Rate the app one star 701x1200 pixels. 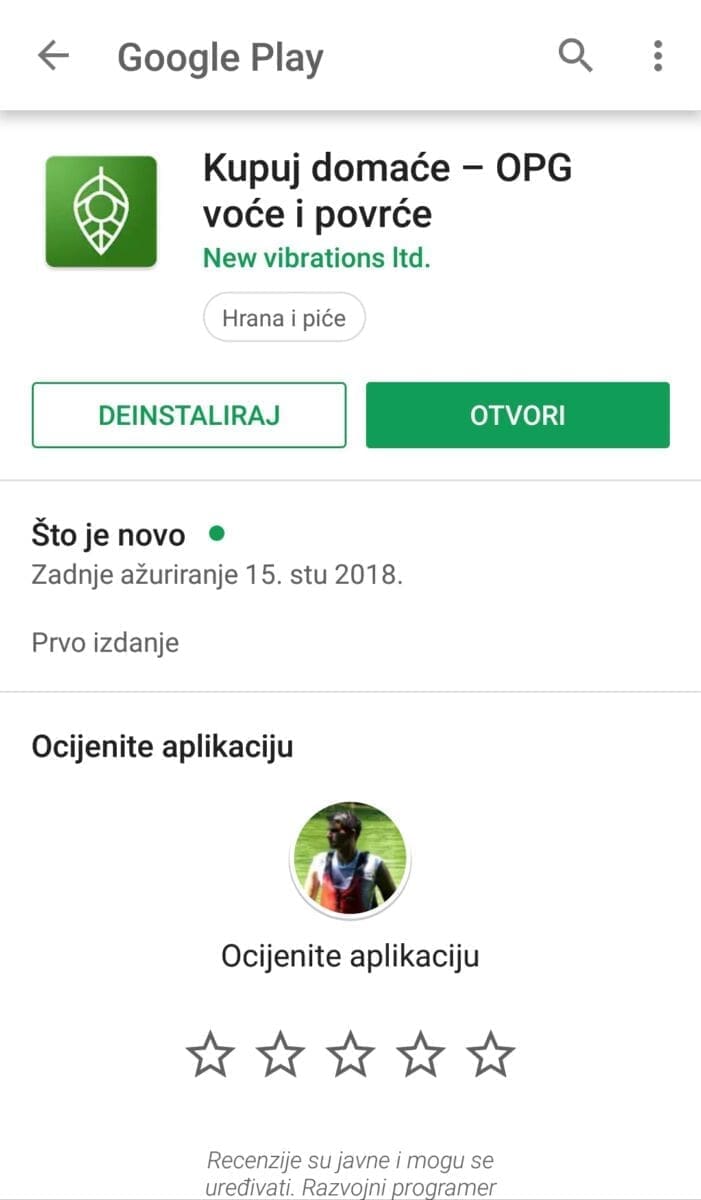211,1055
